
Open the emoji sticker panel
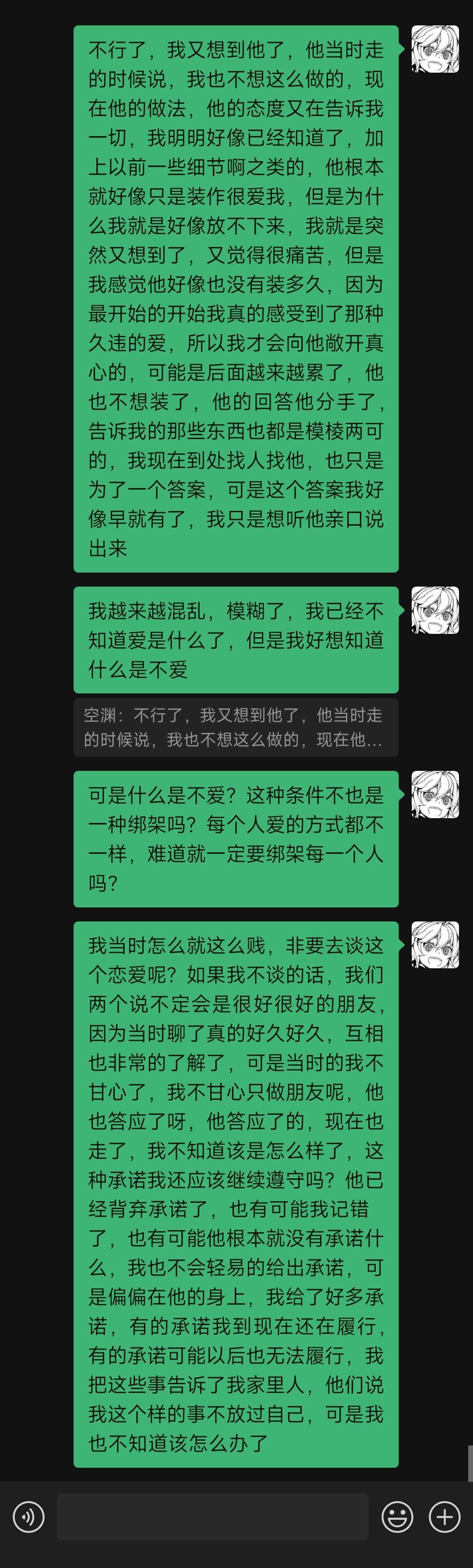pyautogui.click(x=397, y=1516)
